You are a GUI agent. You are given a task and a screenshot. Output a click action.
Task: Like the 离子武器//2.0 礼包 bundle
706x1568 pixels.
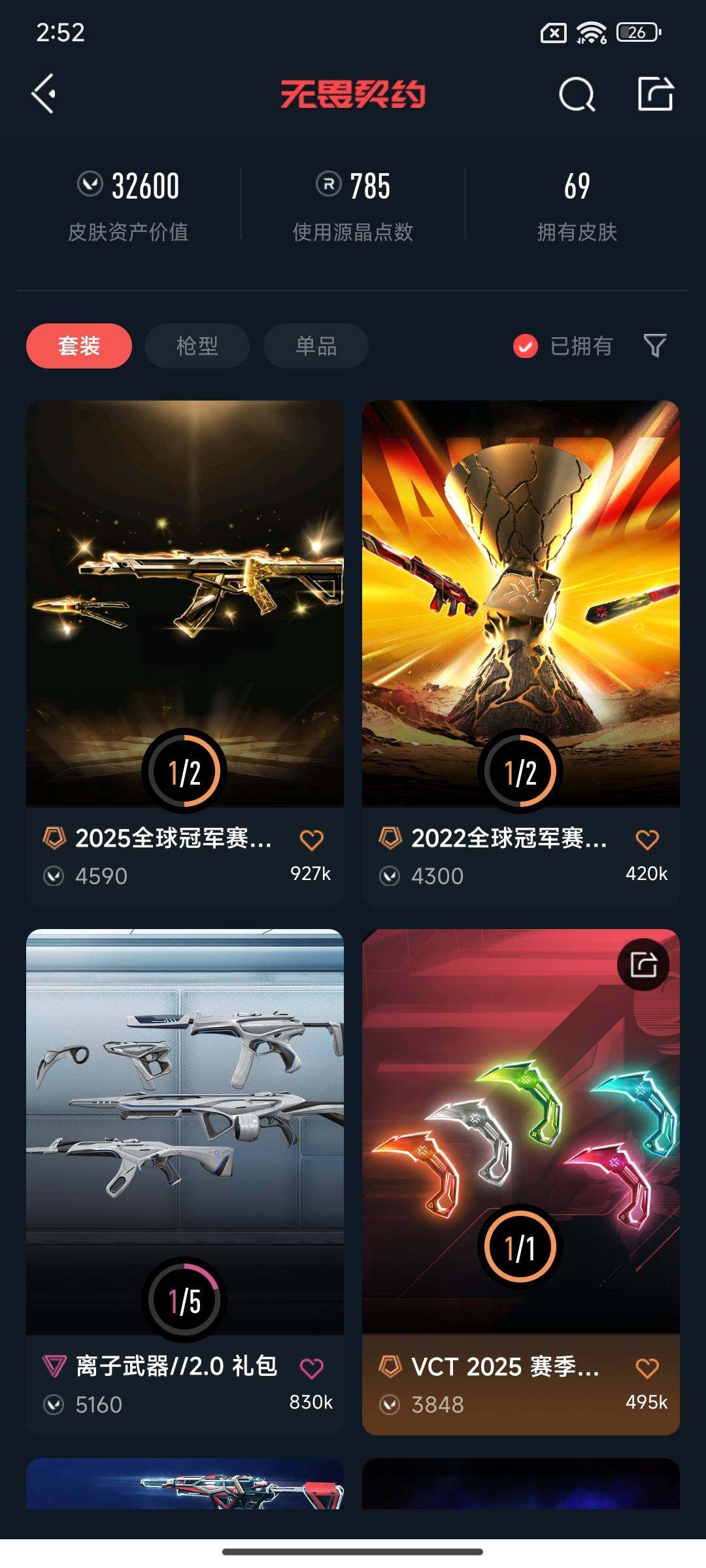312,1367
